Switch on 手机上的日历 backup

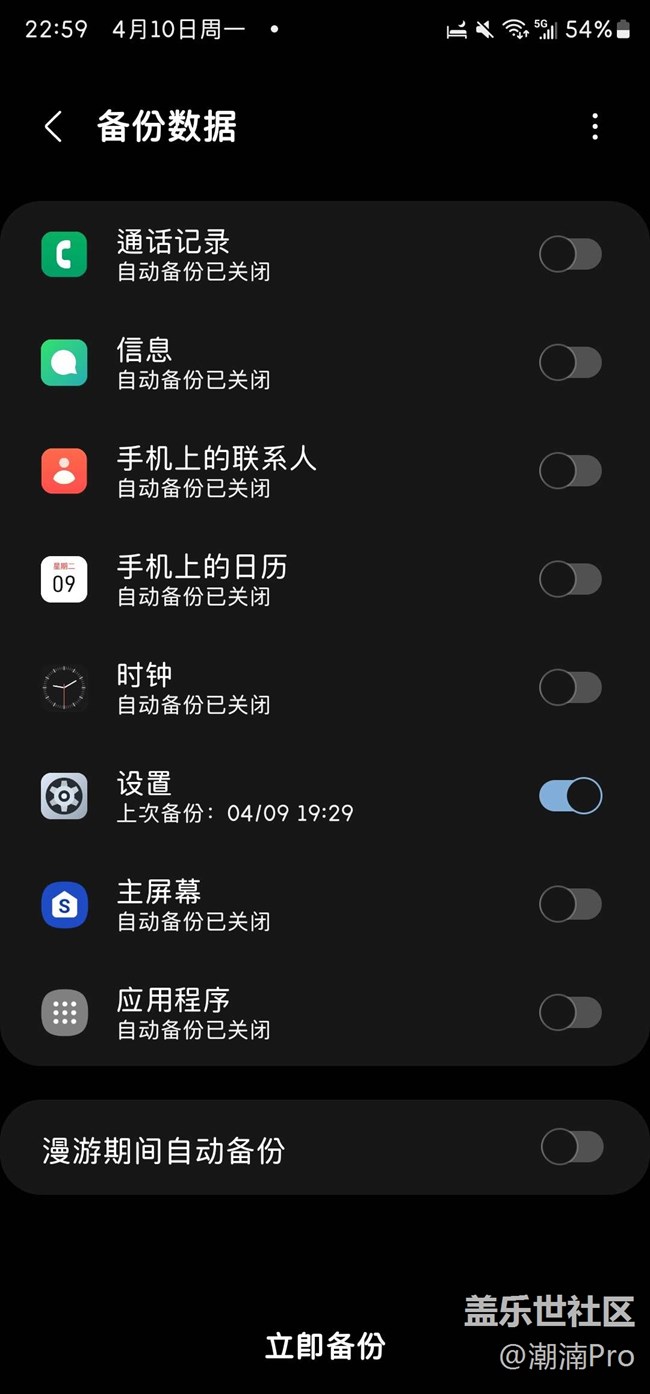tap(570, 578)
